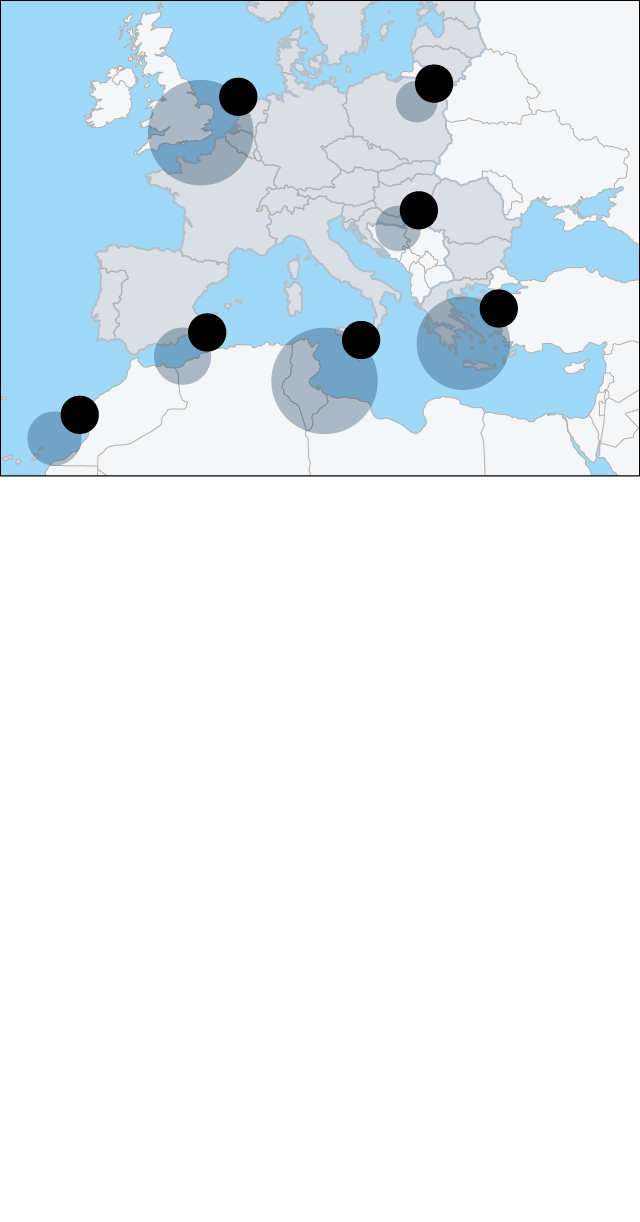Select the black marker over Poland
Screen dimensions: 640x1222
434,83
